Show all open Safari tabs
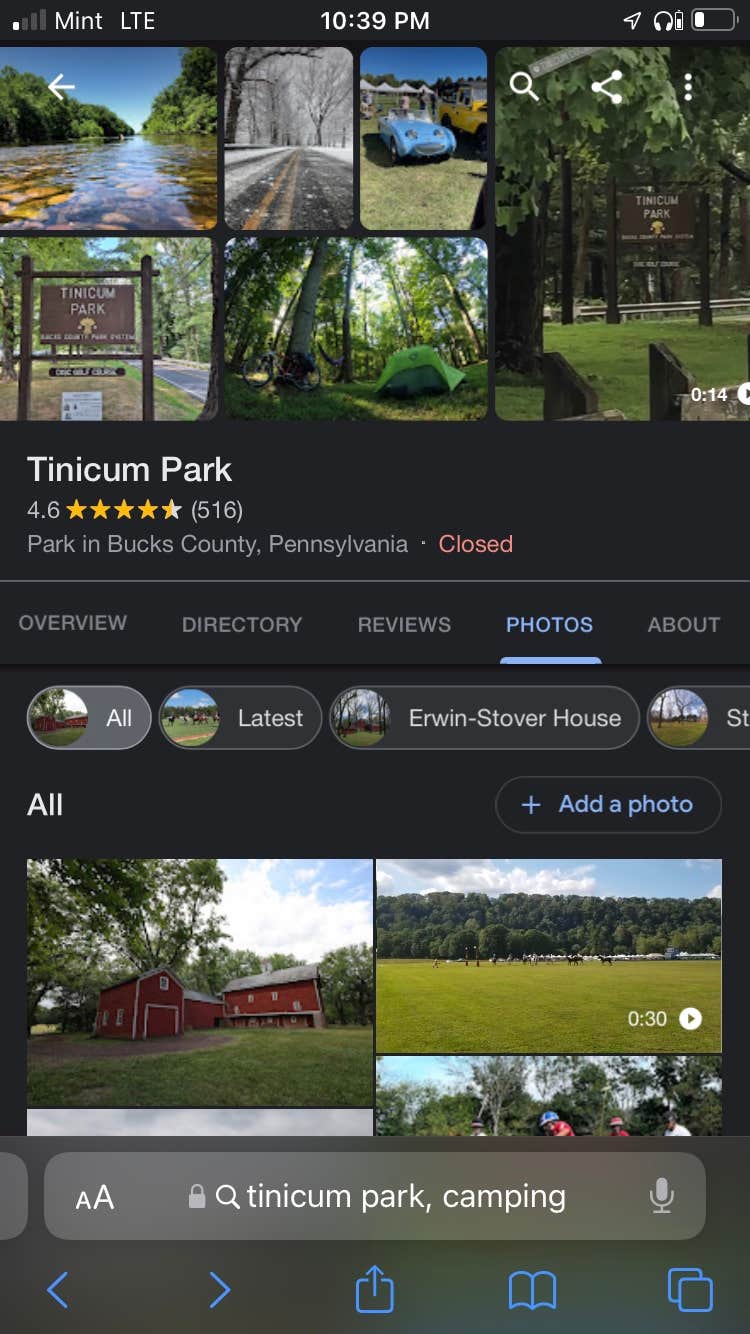The width and height of the screenshot is (750, 1334). [690, 1290]
